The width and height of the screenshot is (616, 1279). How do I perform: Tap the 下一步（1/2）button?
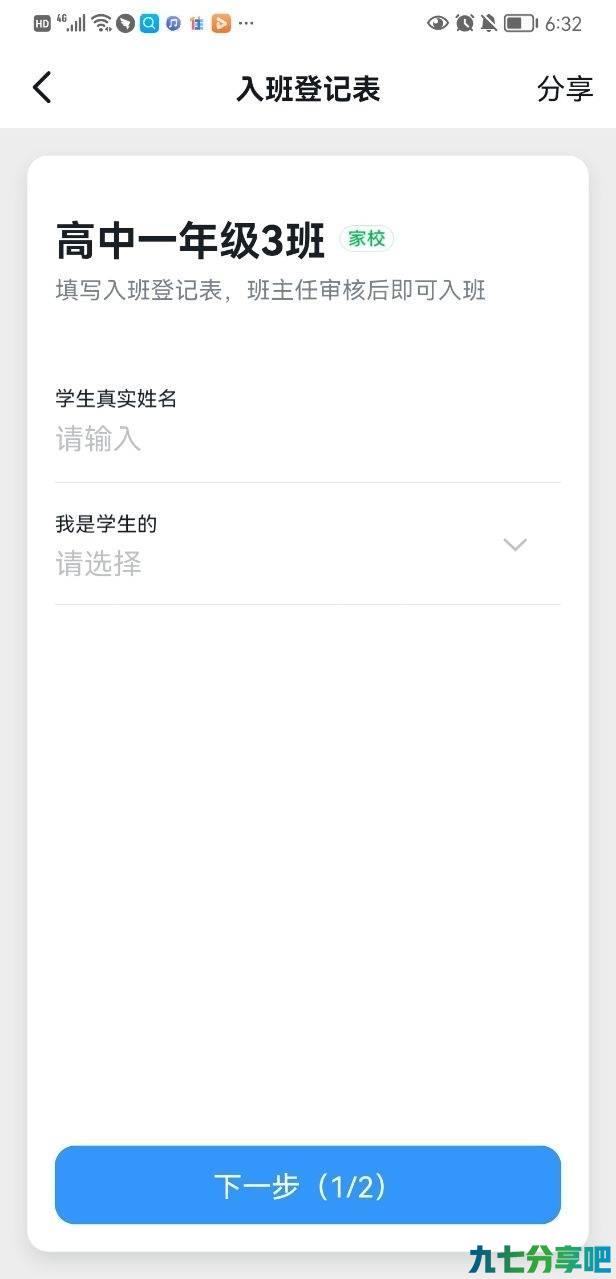pyautogui.click(x=308, y=1185)
